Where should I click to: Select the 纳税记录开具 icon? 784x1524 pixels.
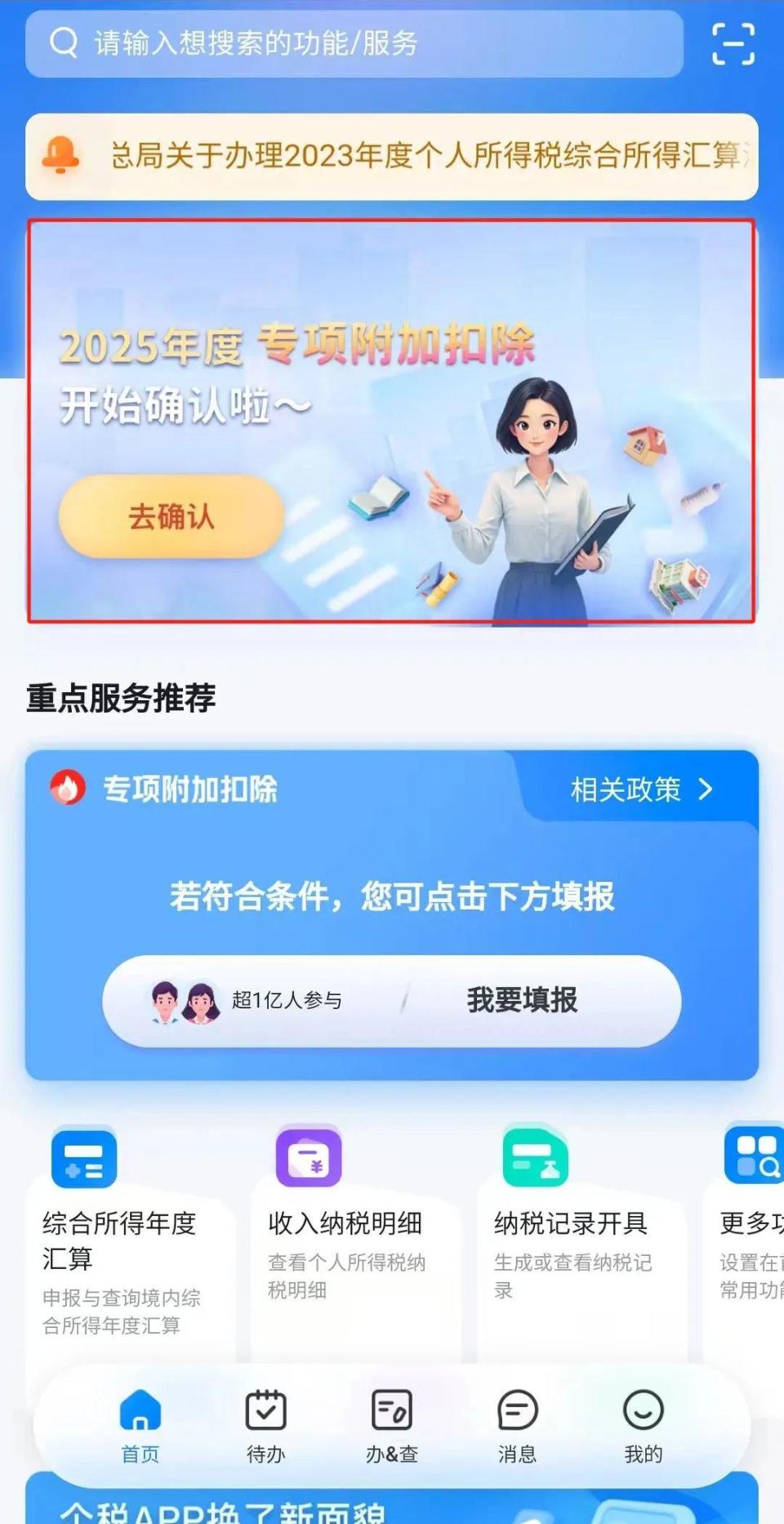[x=535, y=1157]
